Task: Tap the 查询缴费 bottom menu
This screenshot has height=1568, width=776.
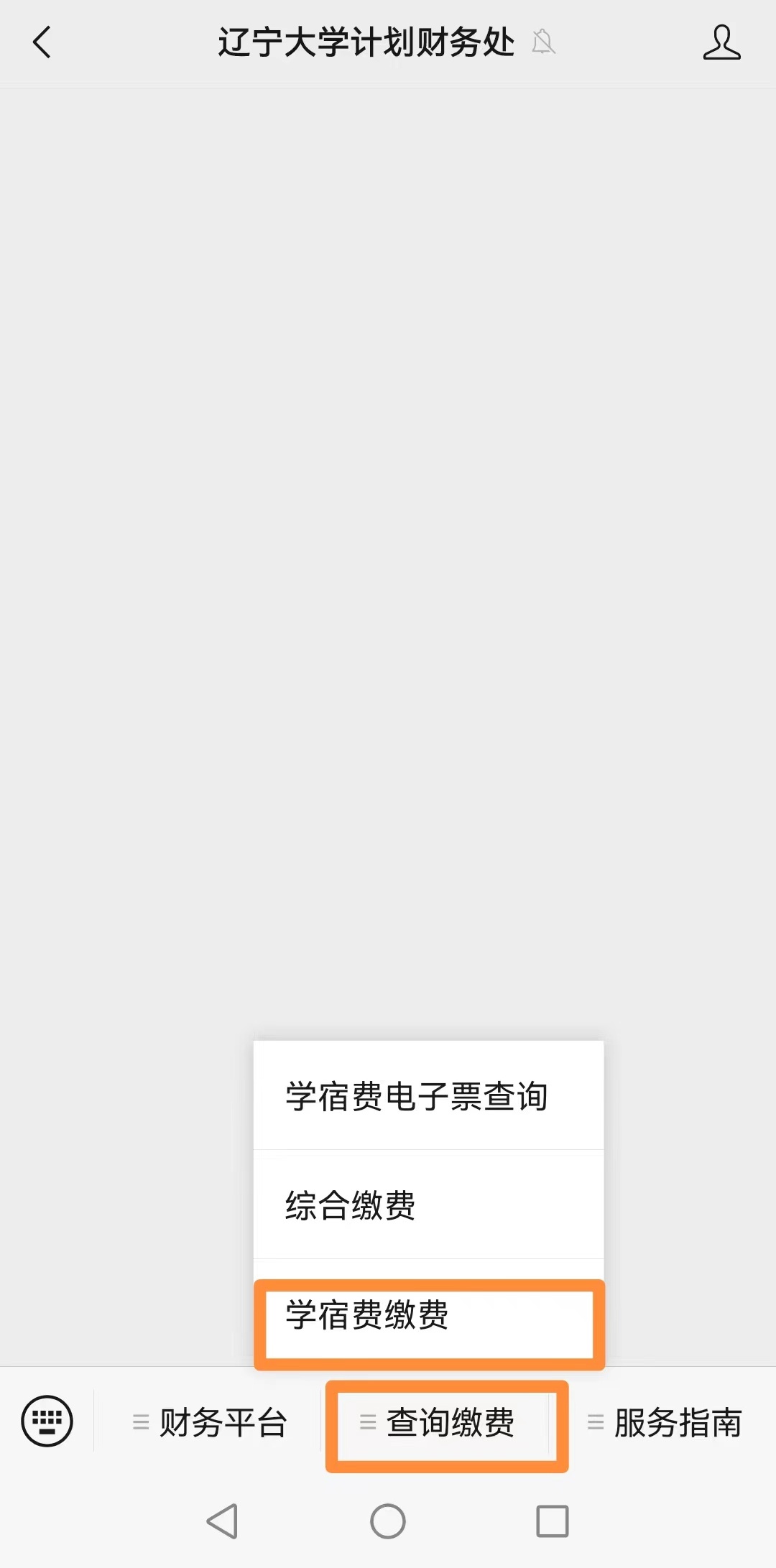Action: (x=439, y=1422)
